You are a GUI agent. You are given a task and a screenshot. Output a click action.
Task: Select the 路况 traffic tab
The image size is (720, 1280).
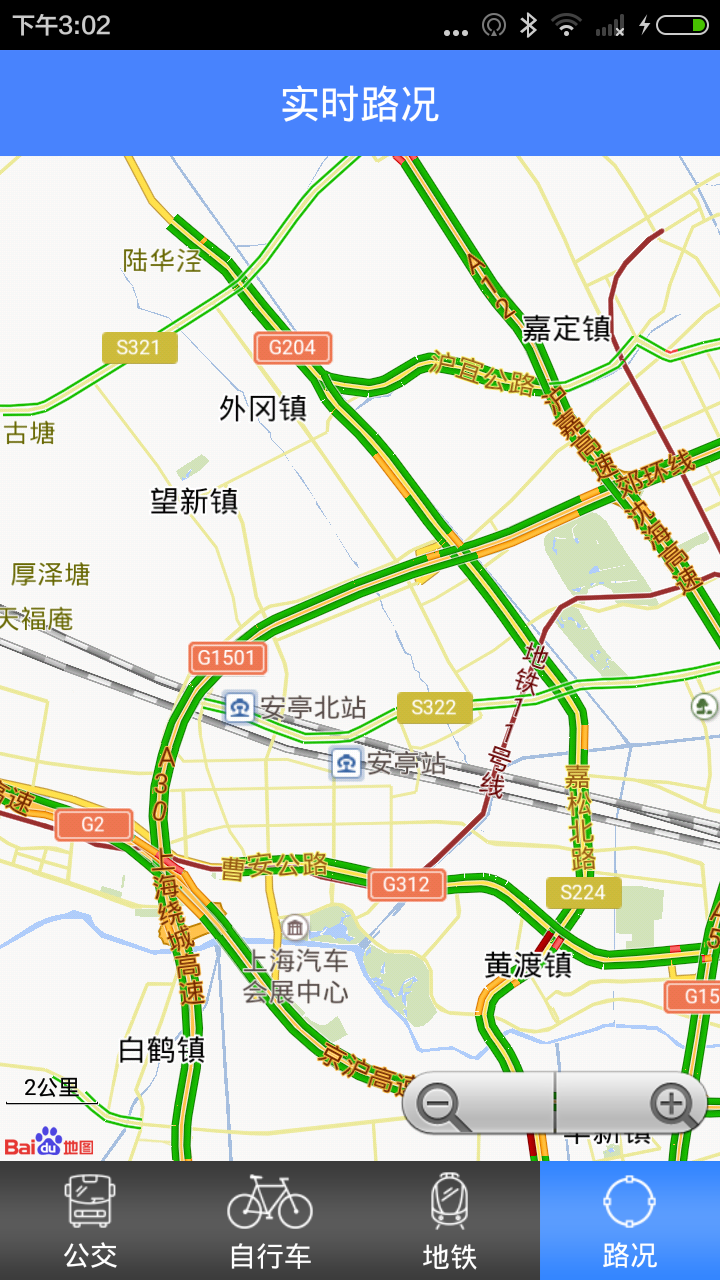pos(630,1221)
